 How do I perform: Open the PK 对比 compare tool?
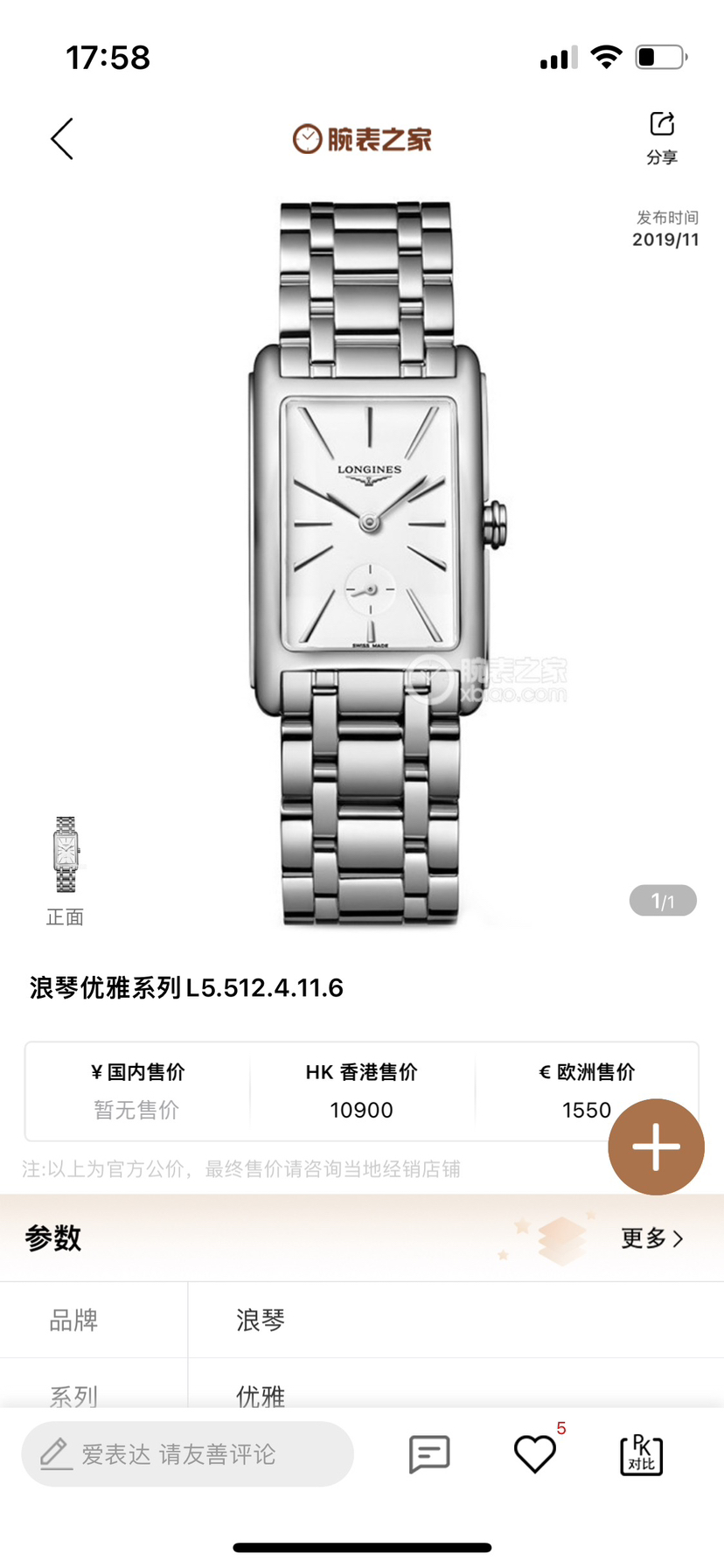coord(641,1454)
